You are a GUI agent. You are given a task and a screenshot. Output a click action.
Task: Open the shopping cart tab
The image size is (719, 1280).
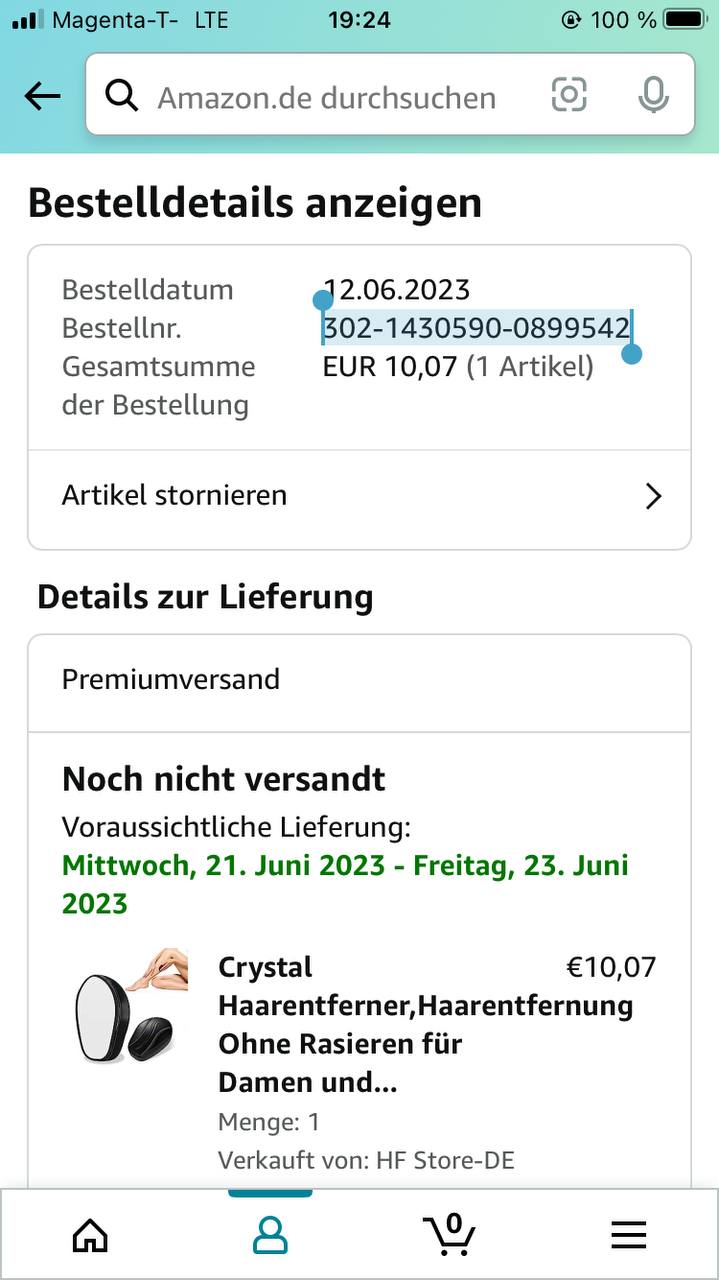pyautogui.click(x=449, y=1234)
